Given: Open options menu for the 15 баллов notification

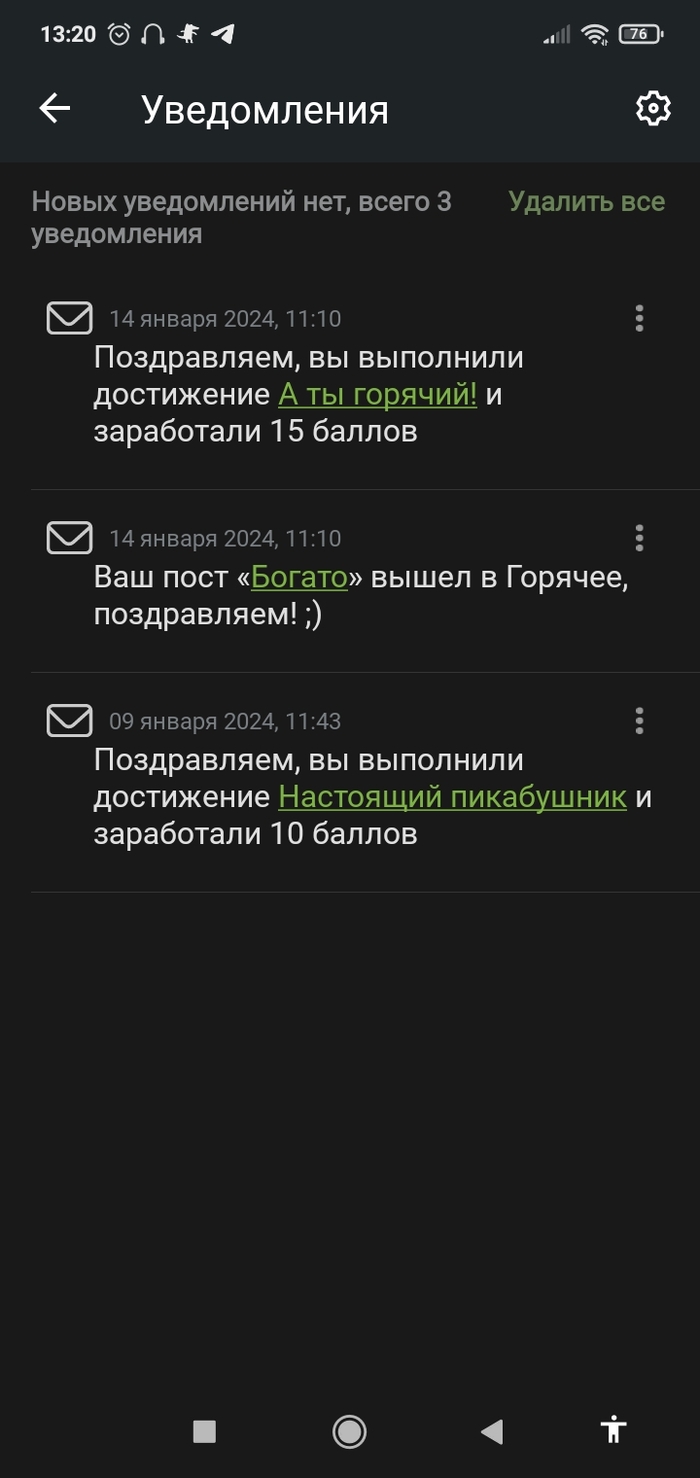Looking at the screenshot, I should [639, 319].
